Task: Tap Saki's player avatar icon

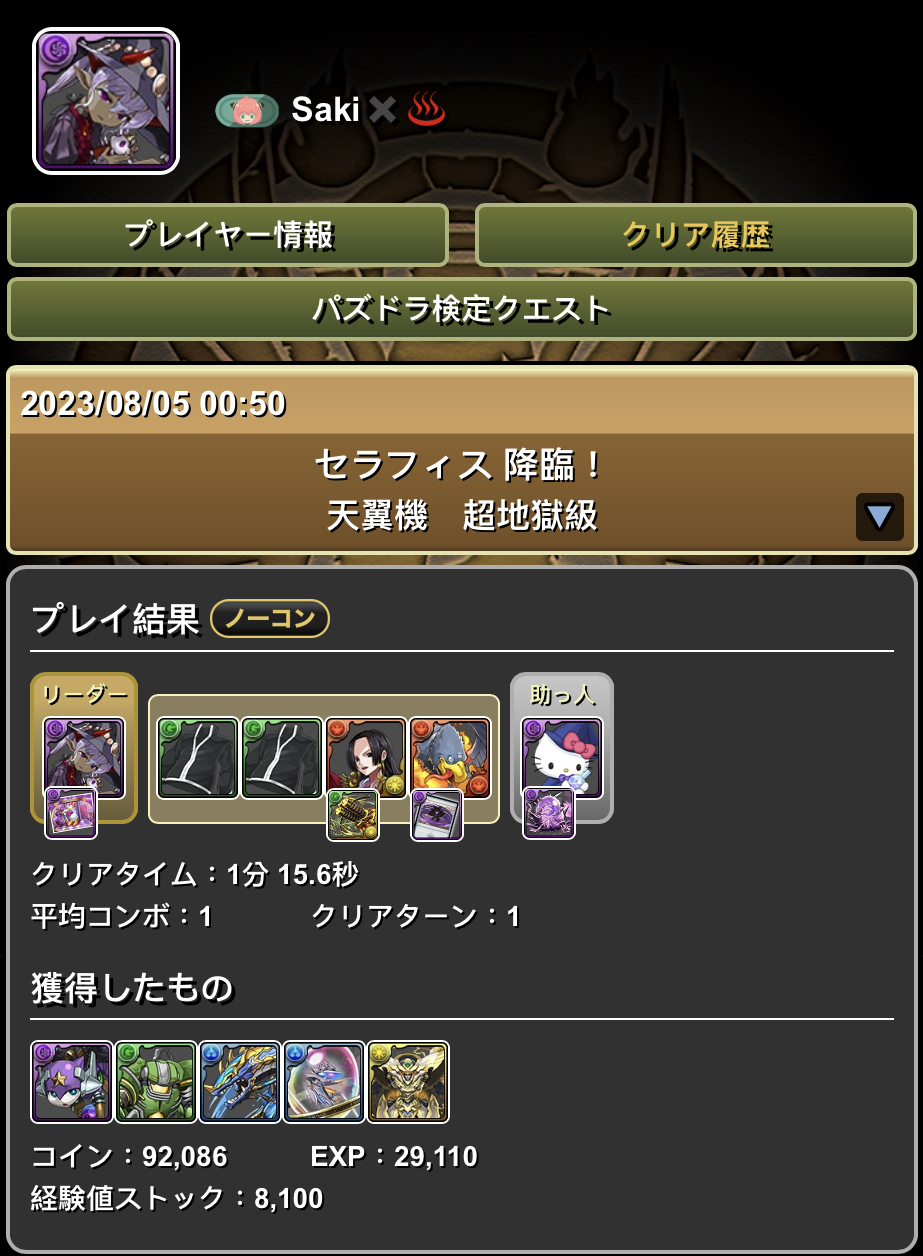Action: [x=106, y=101]
